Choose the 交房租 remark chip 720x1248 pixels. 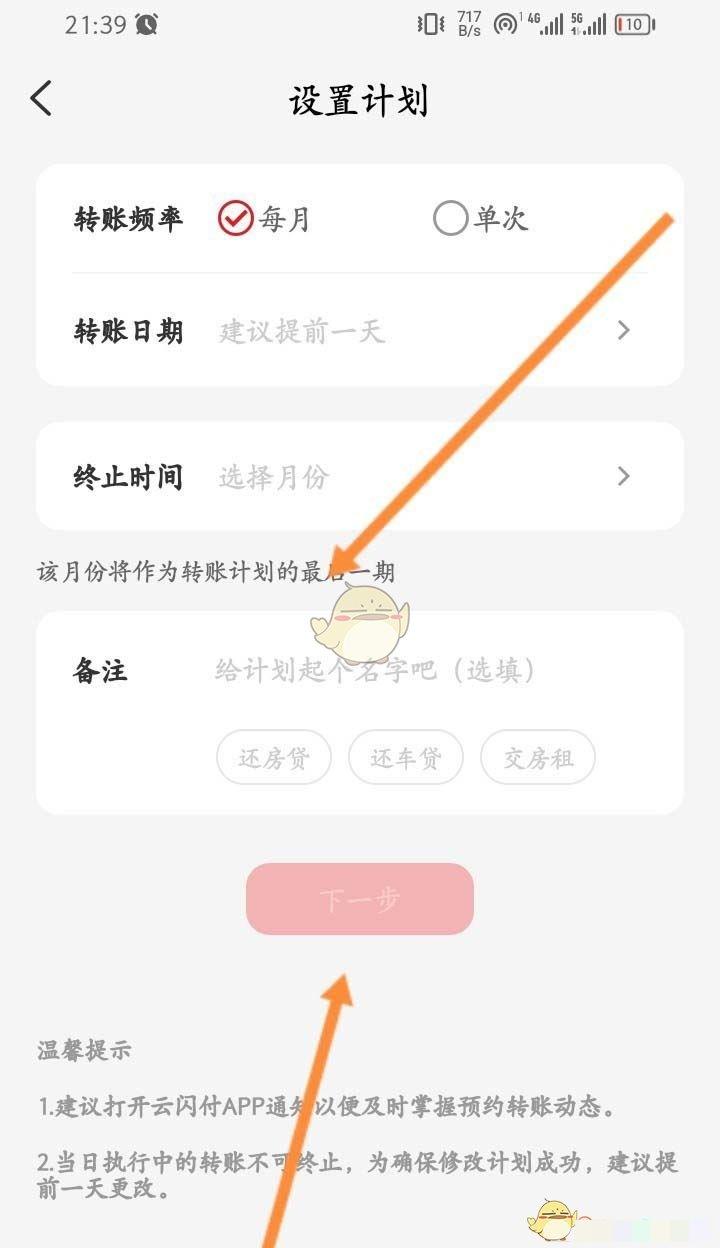coord(538,758)
